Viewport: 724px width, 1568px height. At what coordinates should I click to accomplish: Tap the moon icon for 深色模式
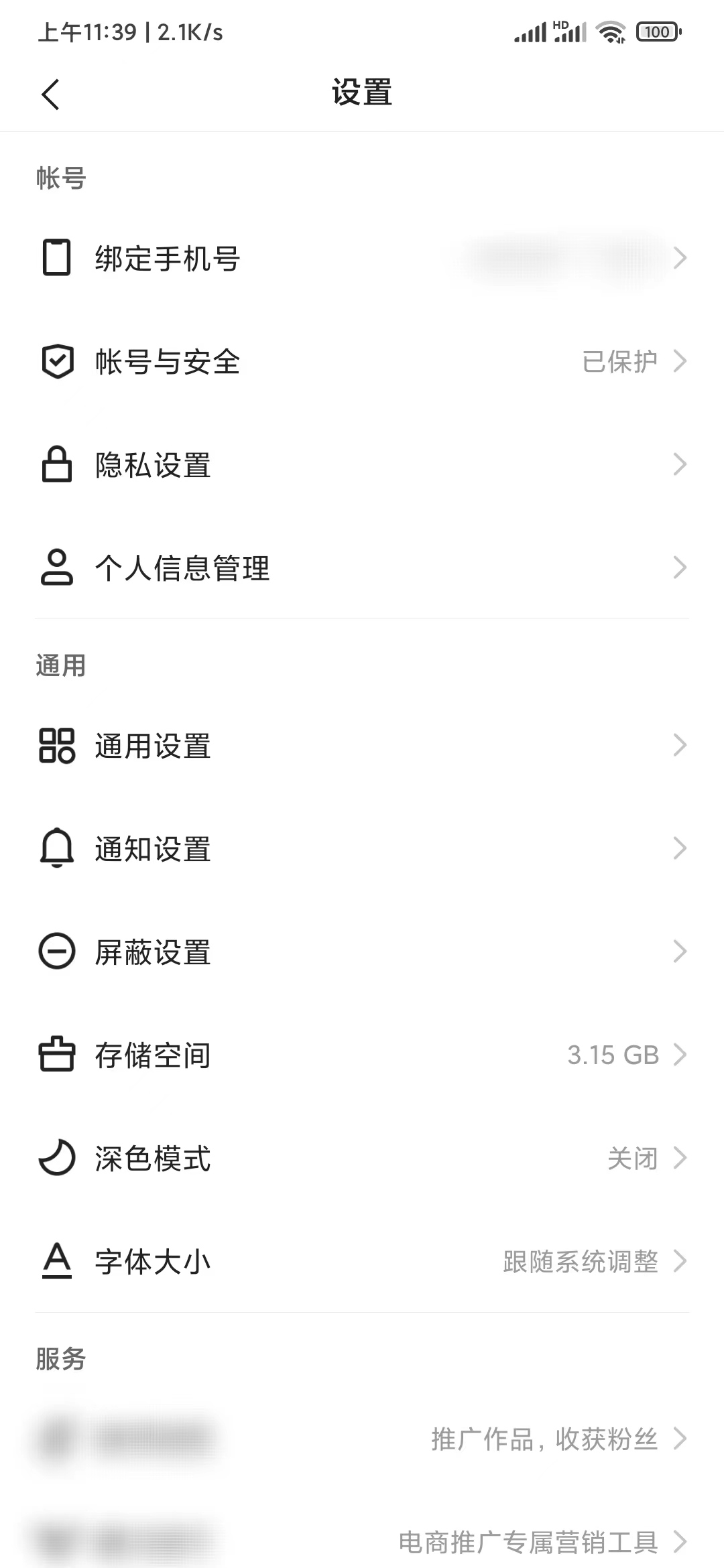pyautogui.click(x=57, y=1159)
